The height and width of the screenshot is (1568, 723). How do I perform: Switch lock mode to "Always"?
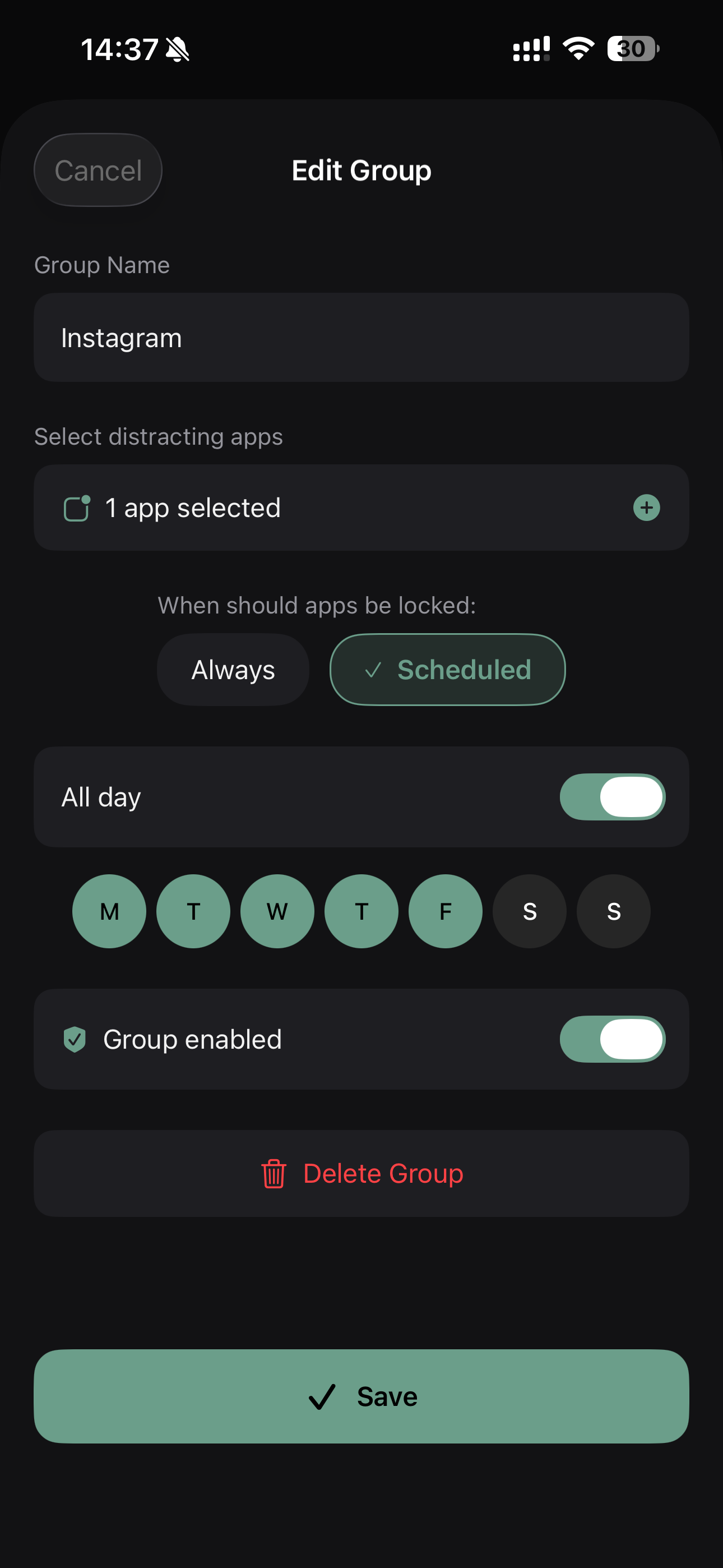pyautogui.click(x=233, y=670)
